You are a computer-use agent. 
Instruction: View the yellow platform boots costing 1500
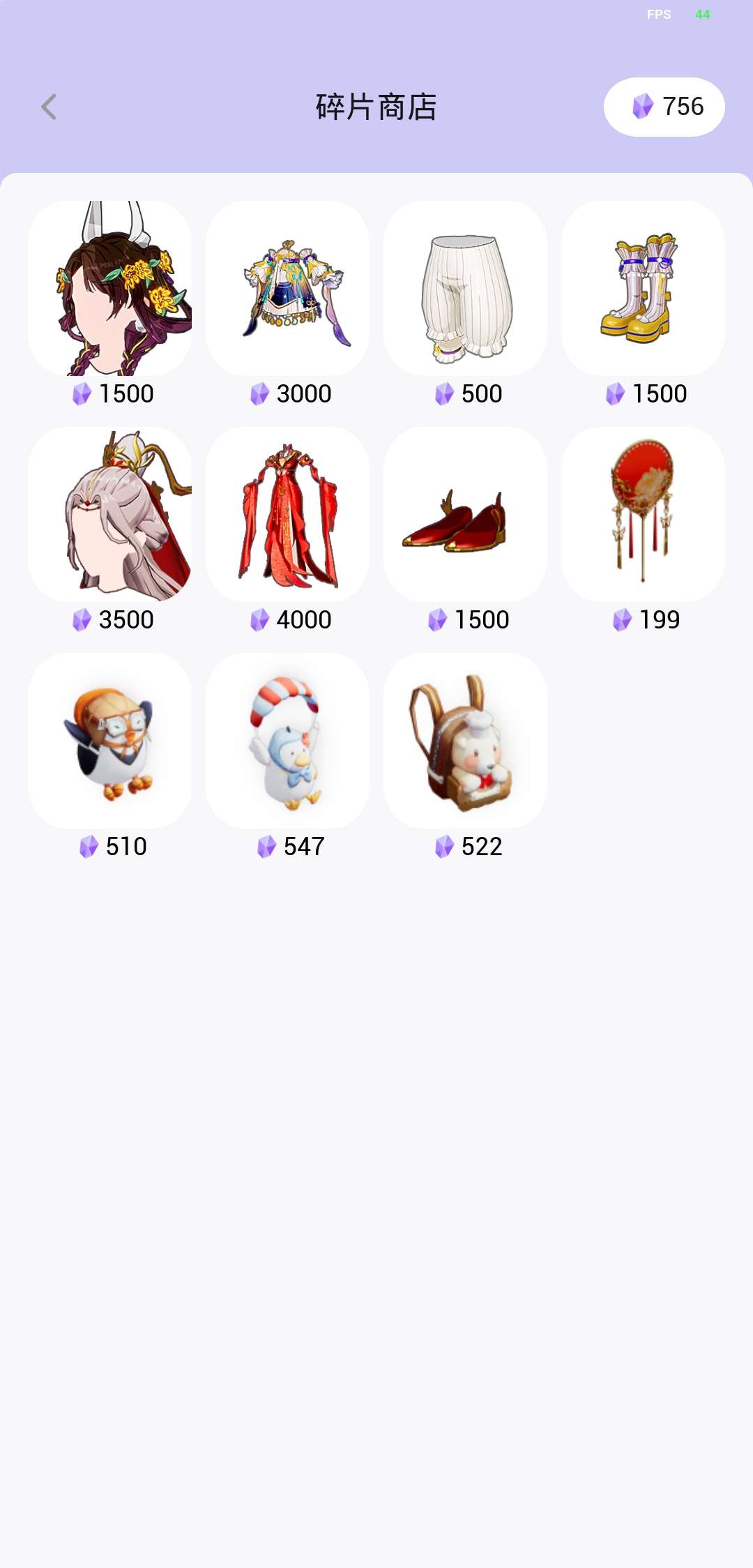tap(643, 289)
